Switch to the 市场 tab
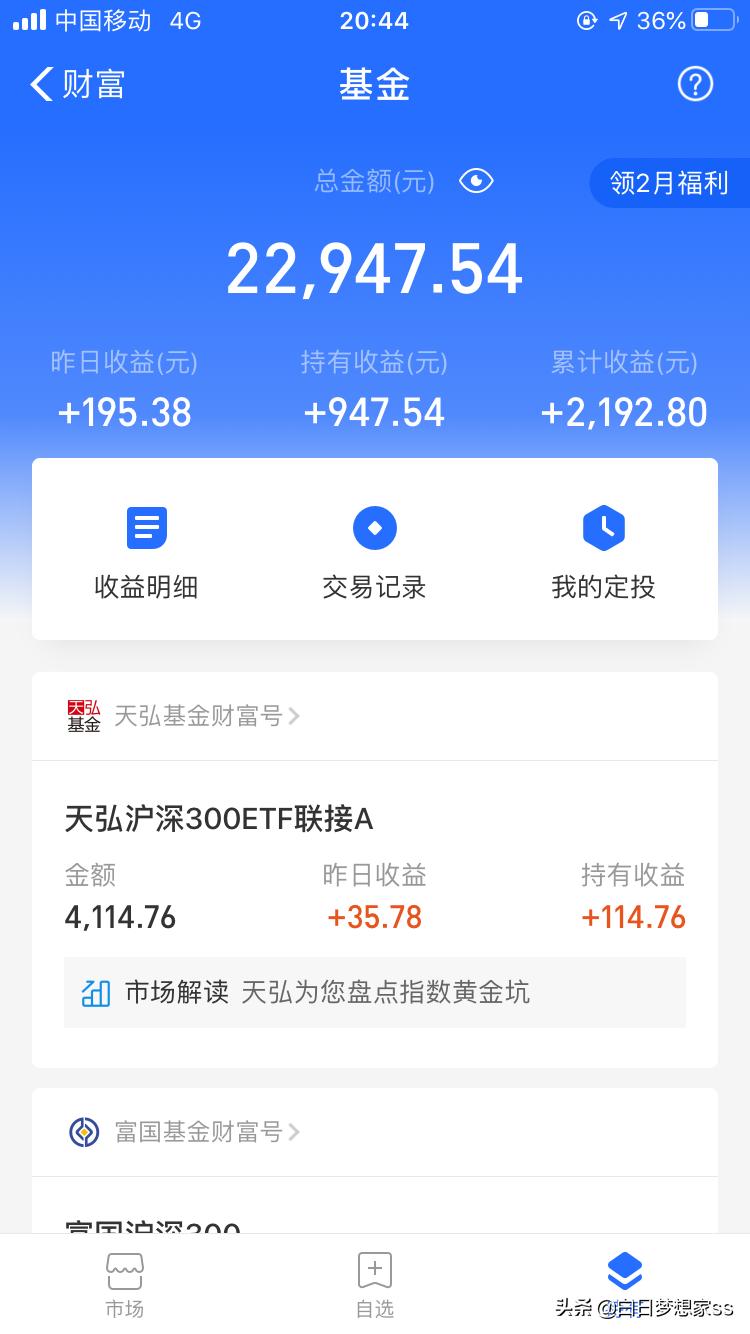 [x=124, y=1285]
